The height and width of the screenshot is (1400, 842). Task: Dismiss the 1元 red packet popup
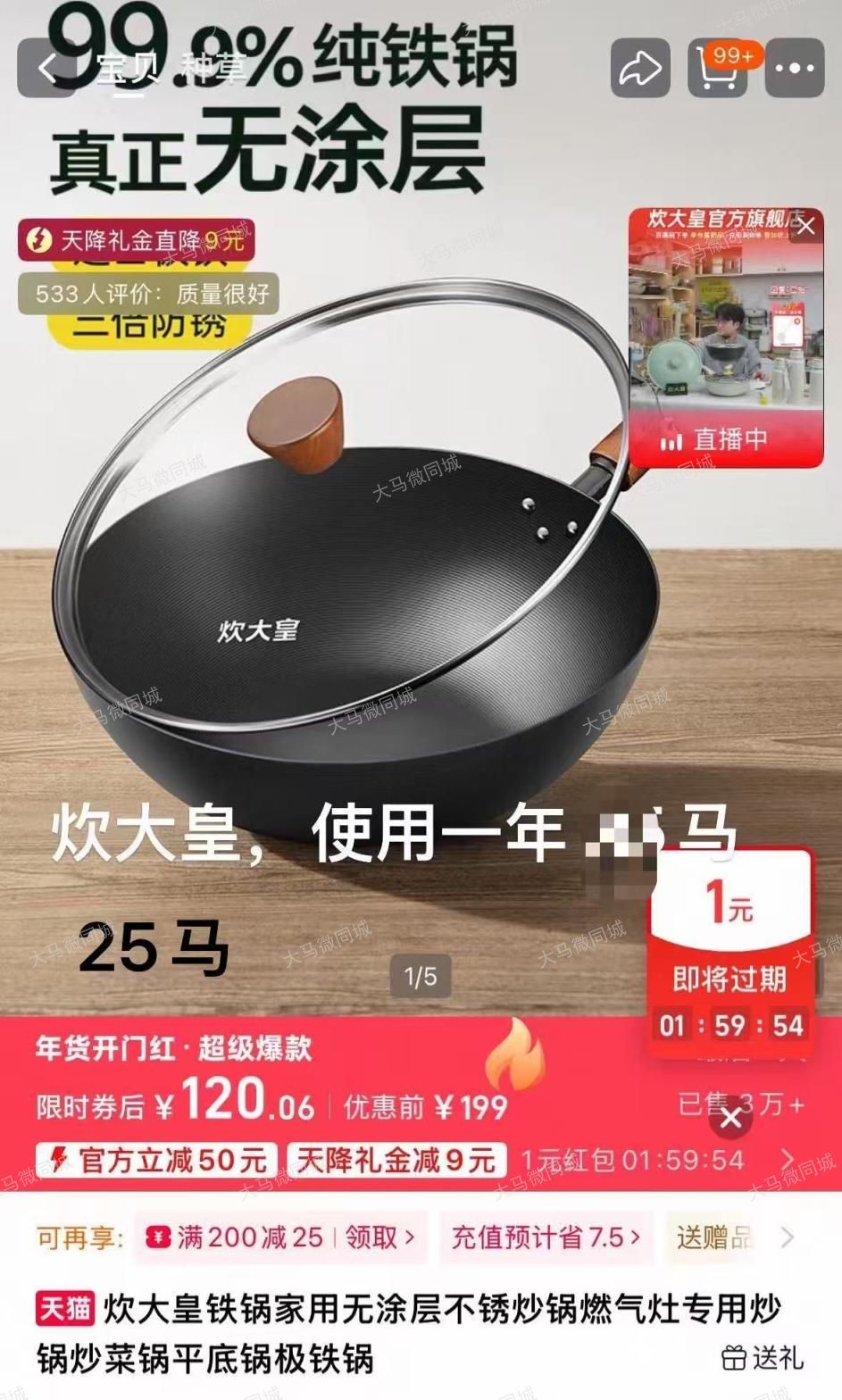[730, 1118]
